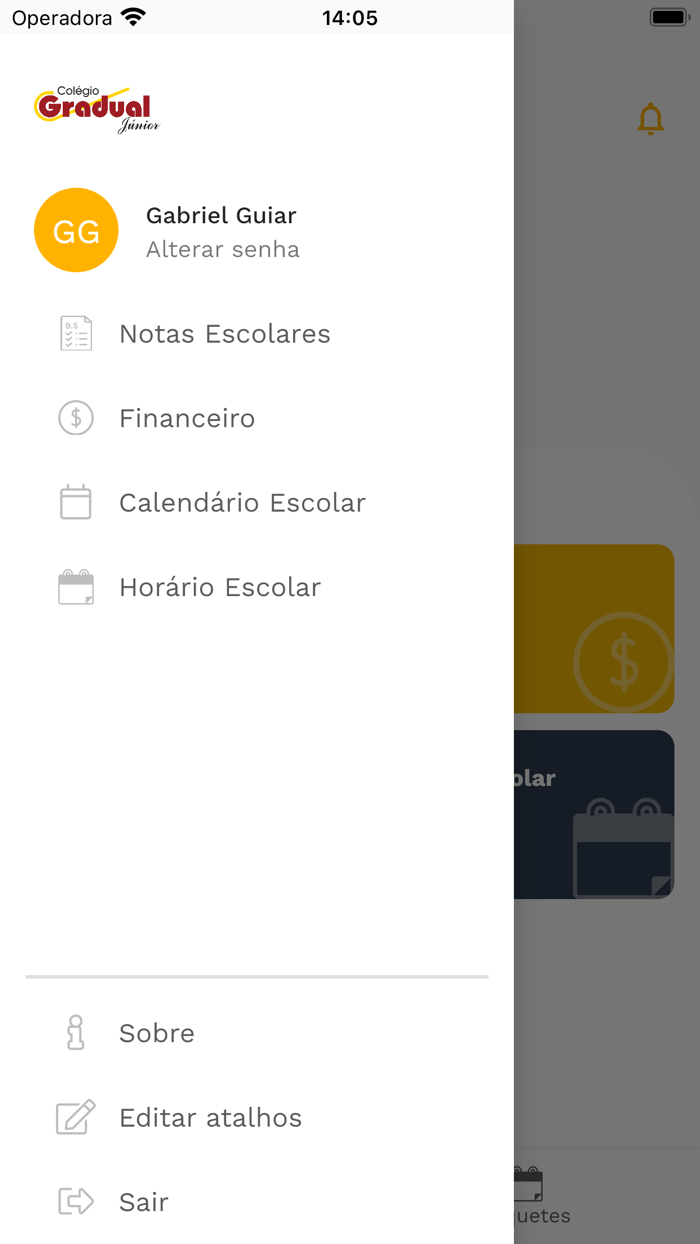The image size is (700, 1244).
Task: Log out with Sair
Action: click(143, 1201)
